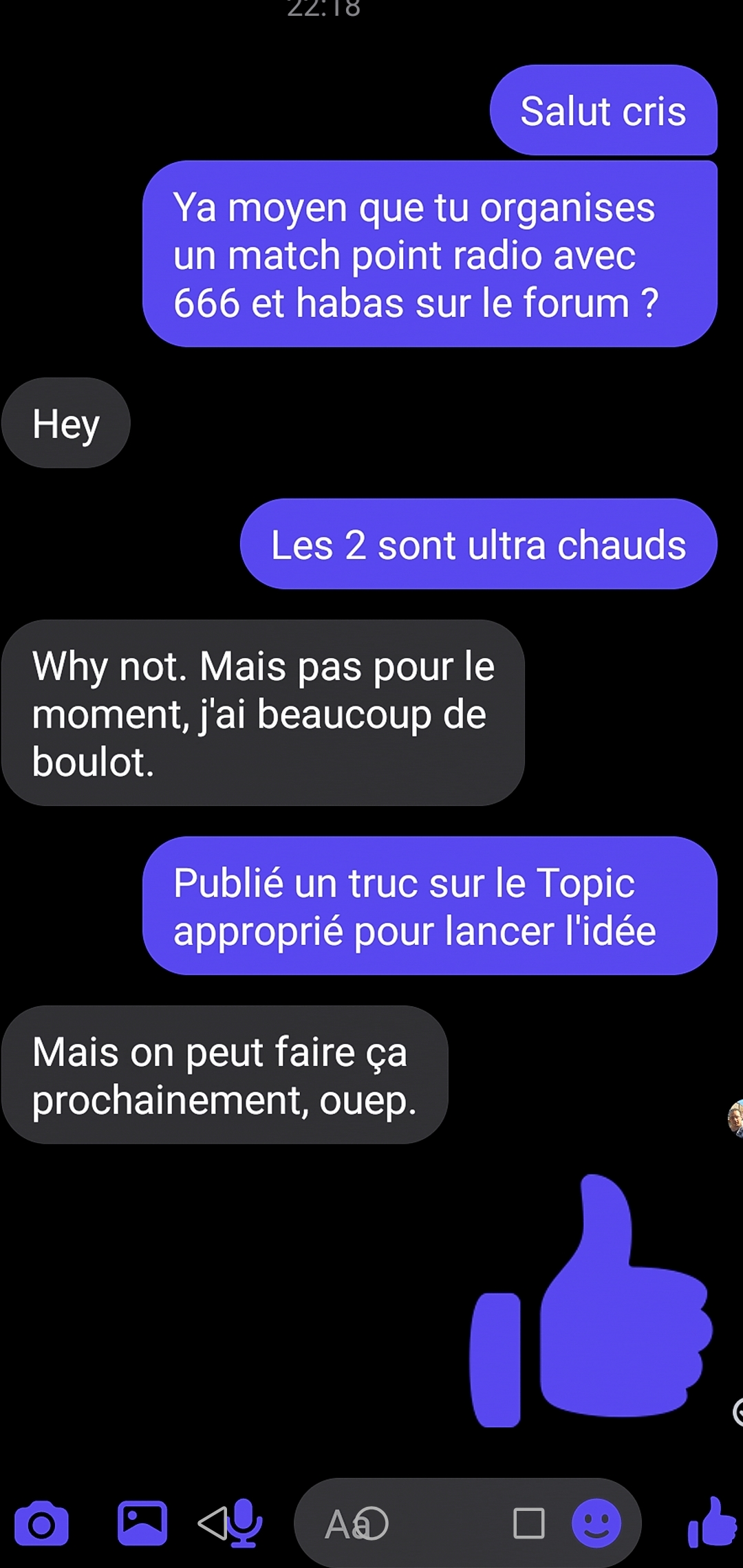
Task: Open recent apps with the square button
Action: [x=529, y=1523]
